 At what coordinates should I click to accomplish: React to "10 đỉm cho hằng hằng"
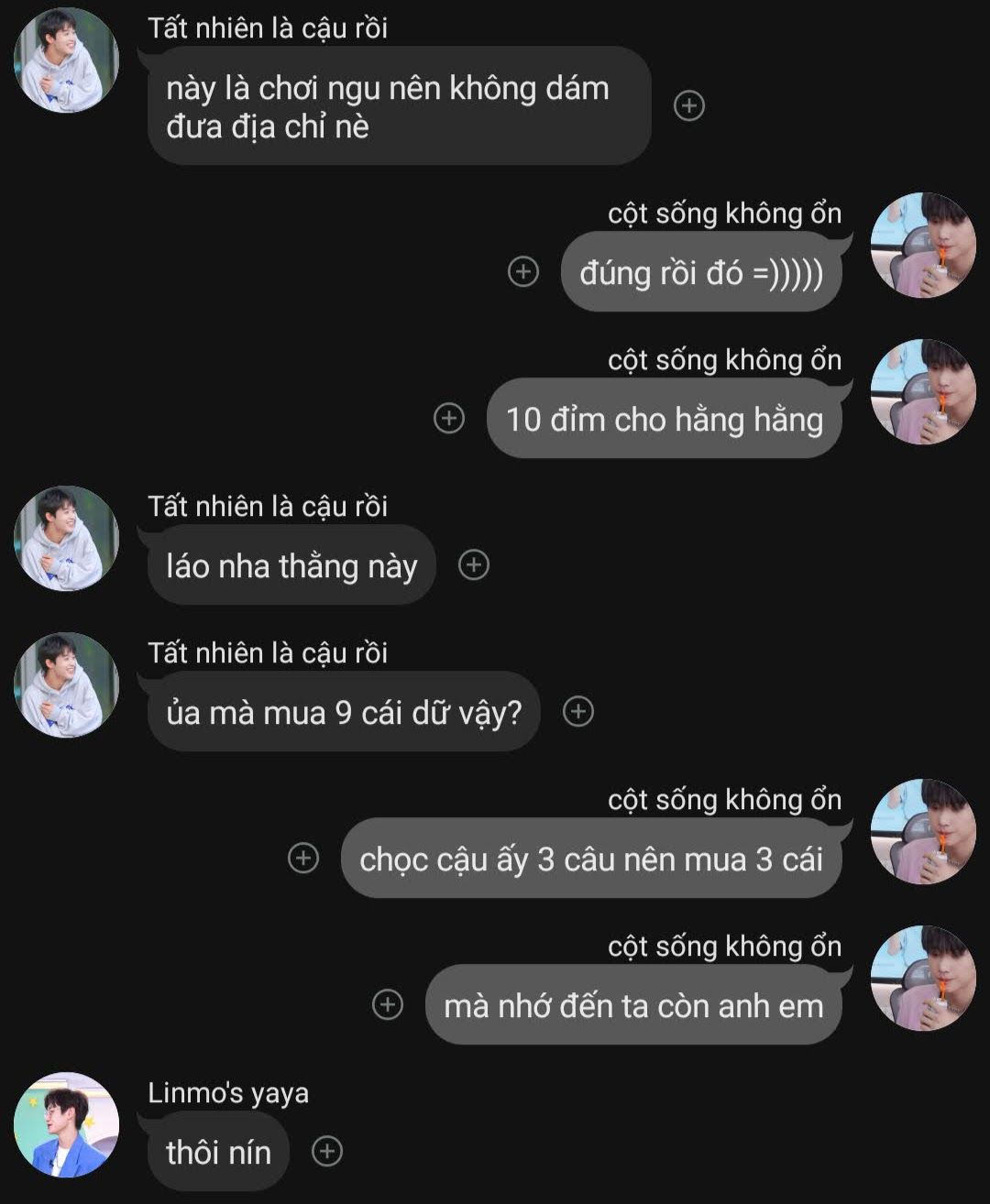click(448, 418)
